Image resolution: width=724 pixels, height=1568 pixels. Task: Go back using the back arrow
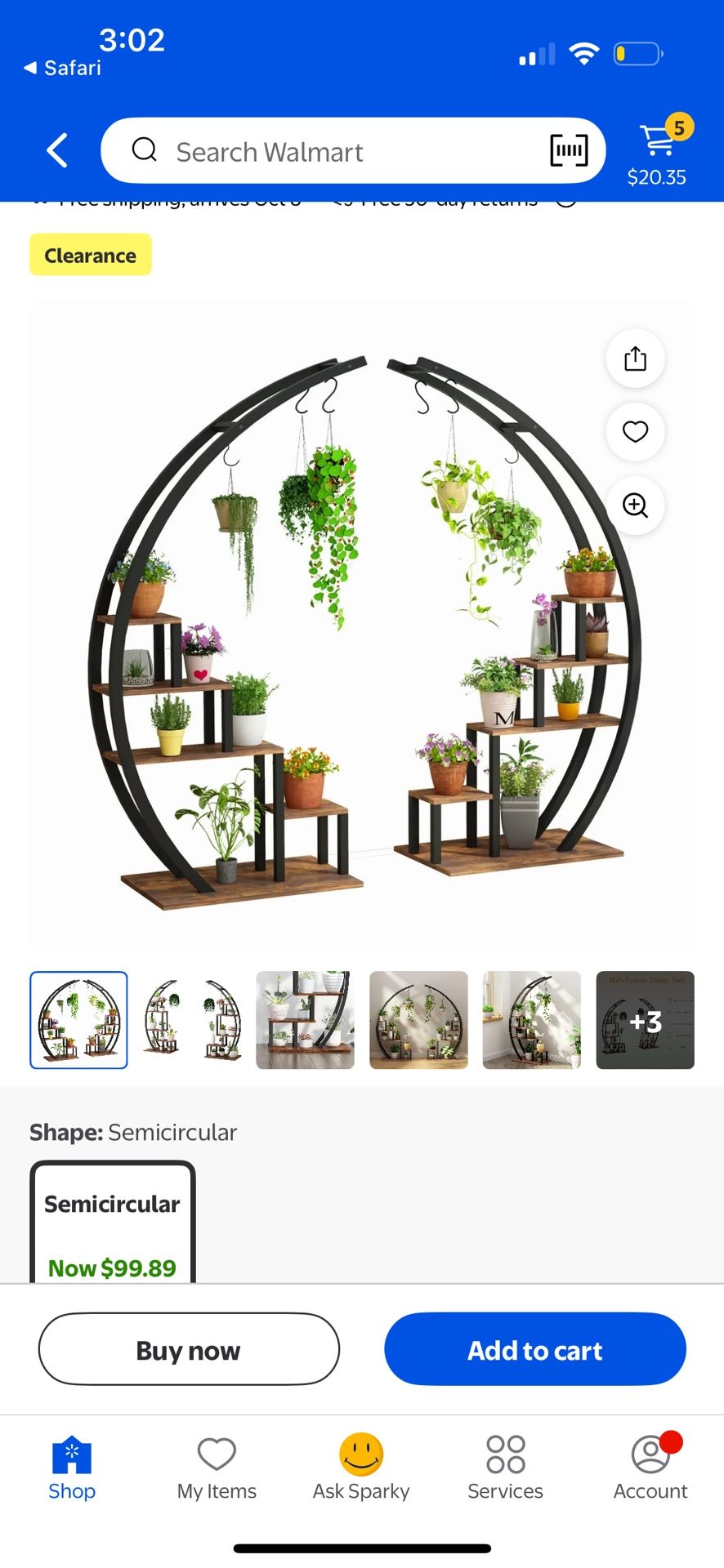coord(57,151)
